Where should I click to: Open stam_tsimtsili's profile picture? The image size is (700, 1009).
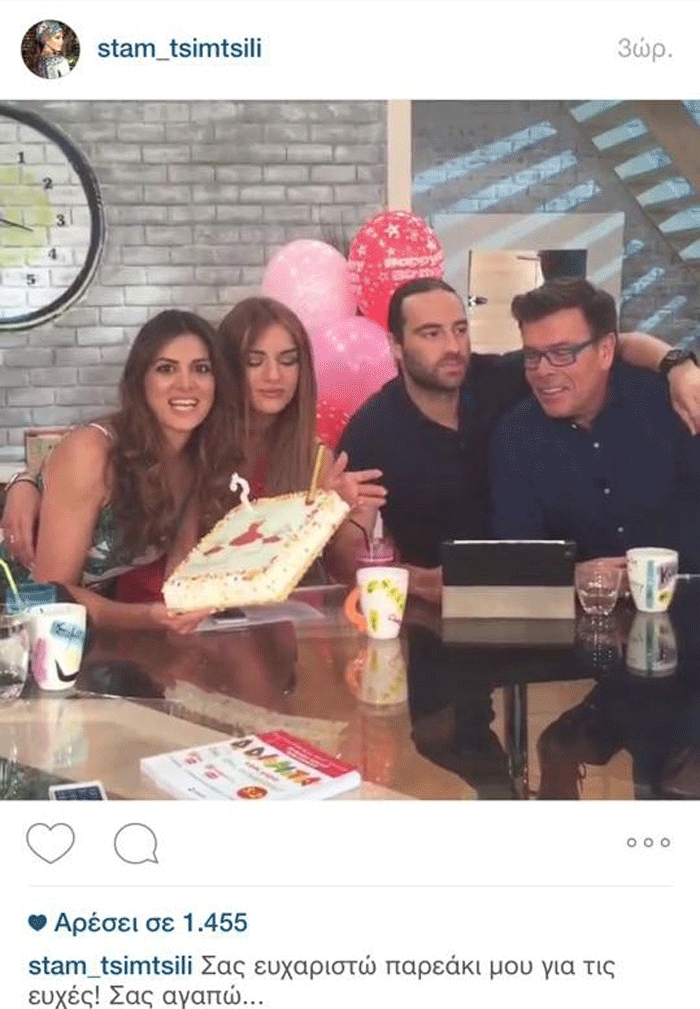(x=50, y=49)
